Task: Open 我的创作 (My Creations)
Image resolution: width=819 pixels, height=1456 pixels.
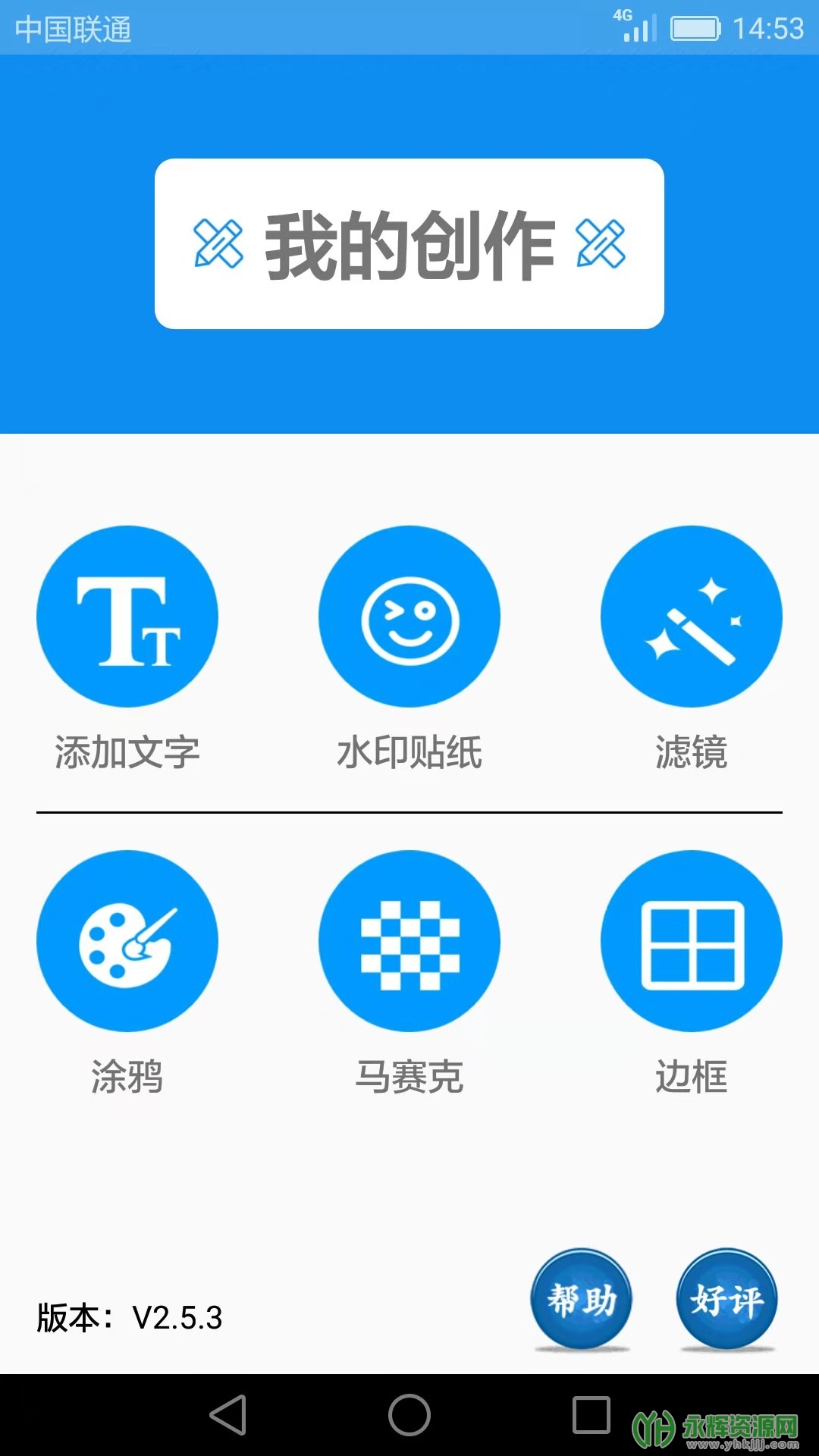Action: tap(409, 243)
